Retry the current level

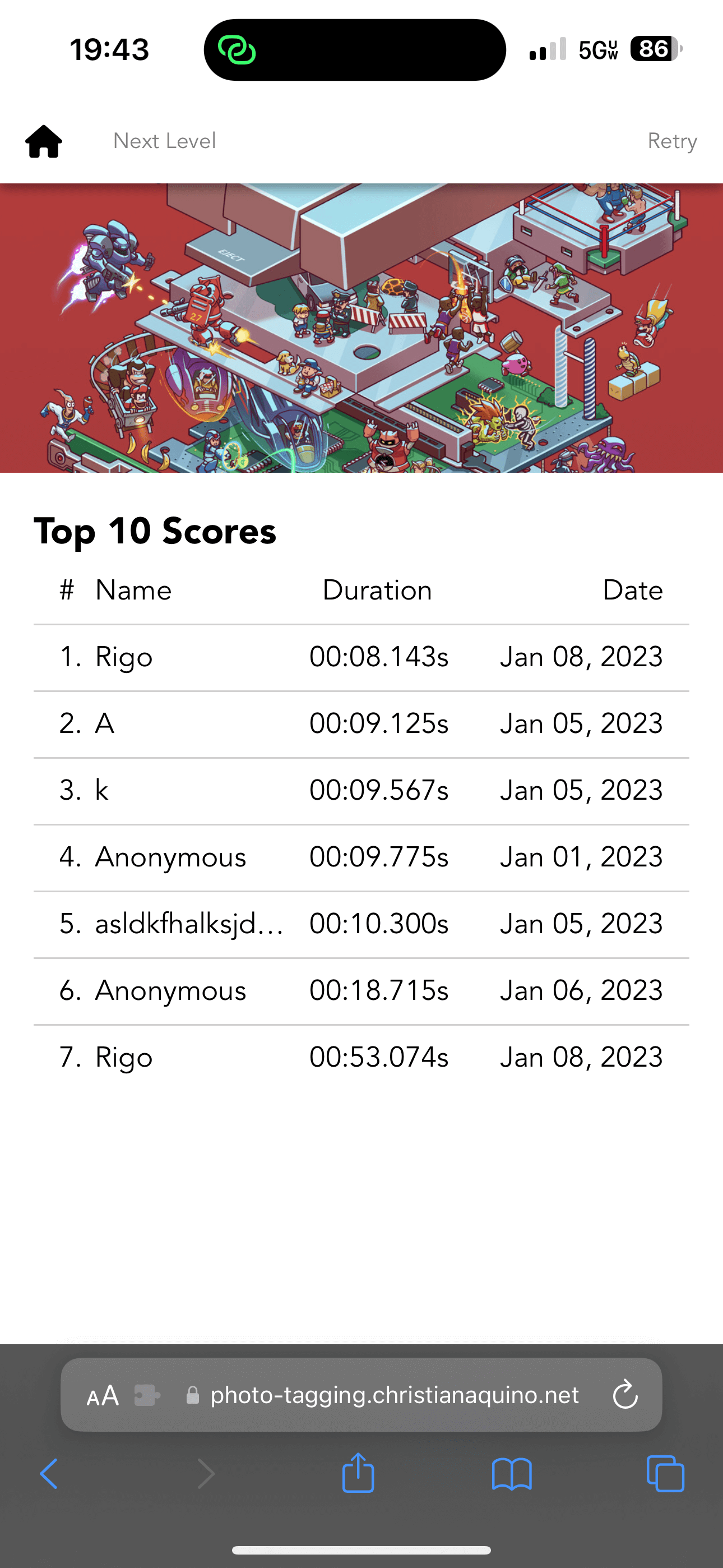point(672,141)
